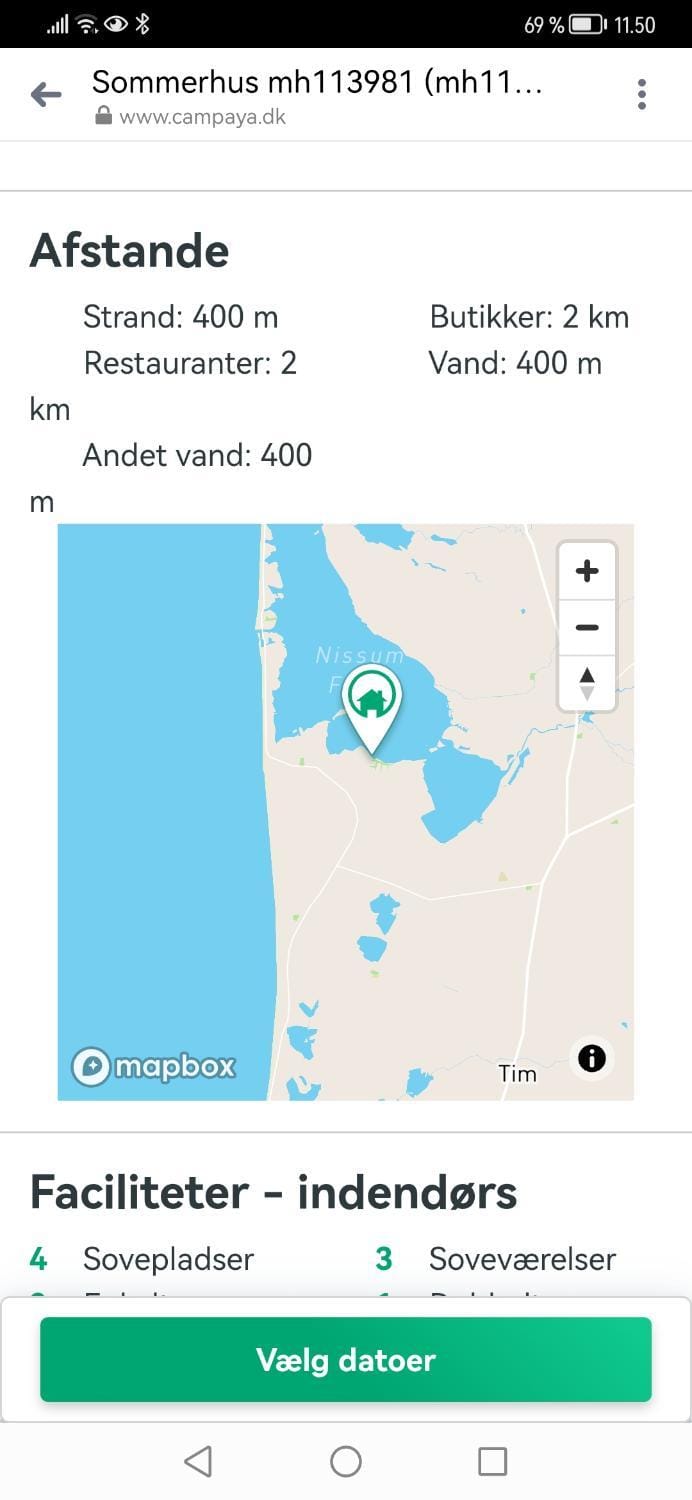692x1500 pixels.
Task: Zoom out on the map
Action: point(587,628)
